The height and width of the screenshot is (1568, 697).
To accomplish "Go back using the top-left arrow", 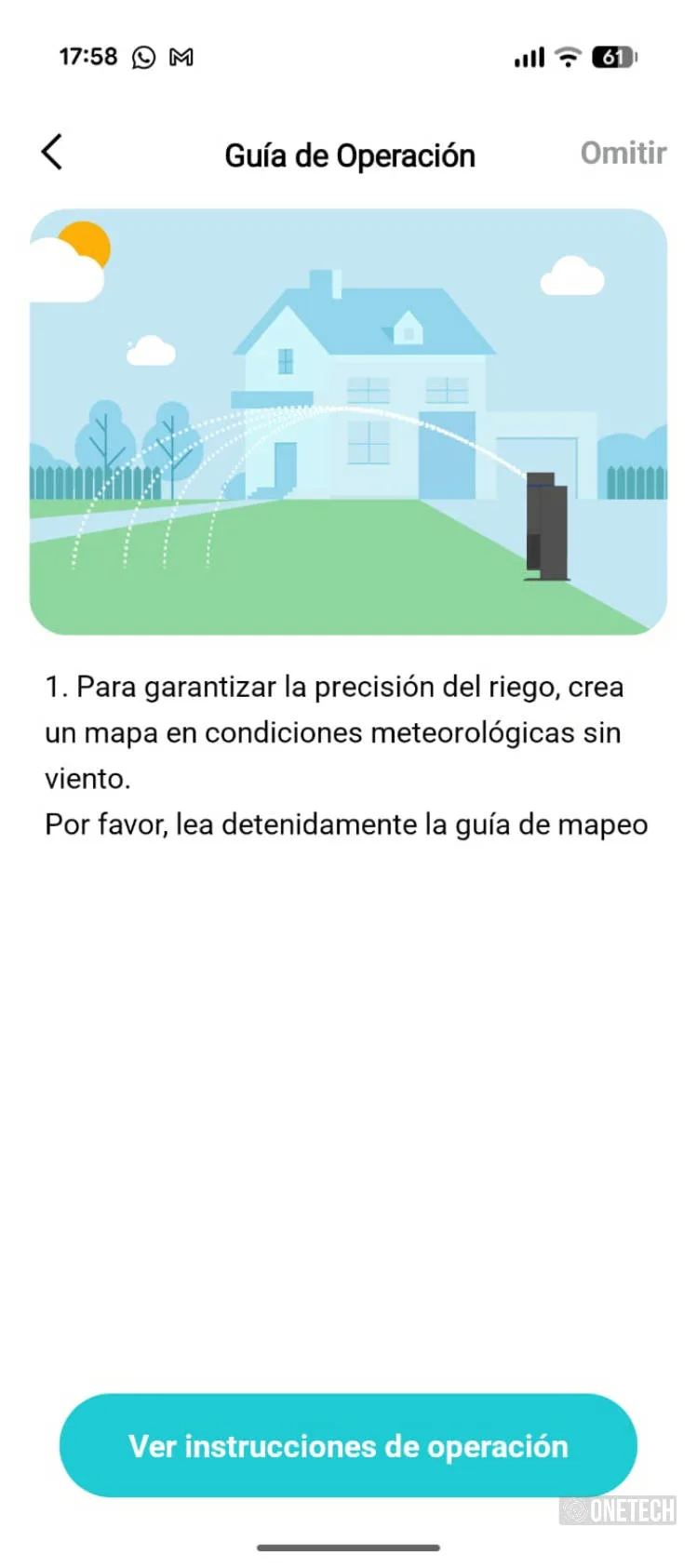I will click(52, 152).
